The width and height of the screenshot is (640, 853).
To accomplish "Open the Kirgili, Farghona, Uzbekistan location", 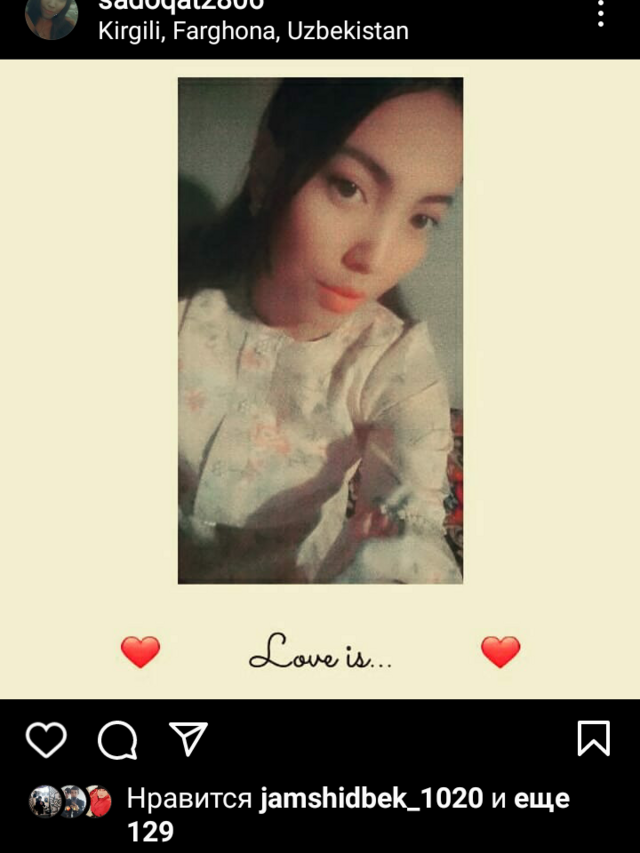I will [x=253, y=31].
